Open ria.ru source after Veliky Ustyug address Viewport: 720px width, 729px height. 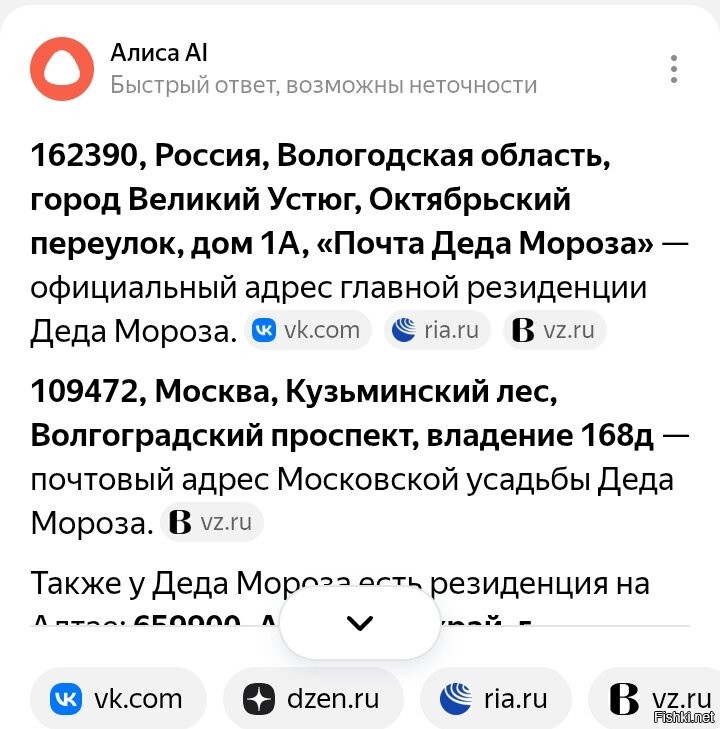(436, 330)
